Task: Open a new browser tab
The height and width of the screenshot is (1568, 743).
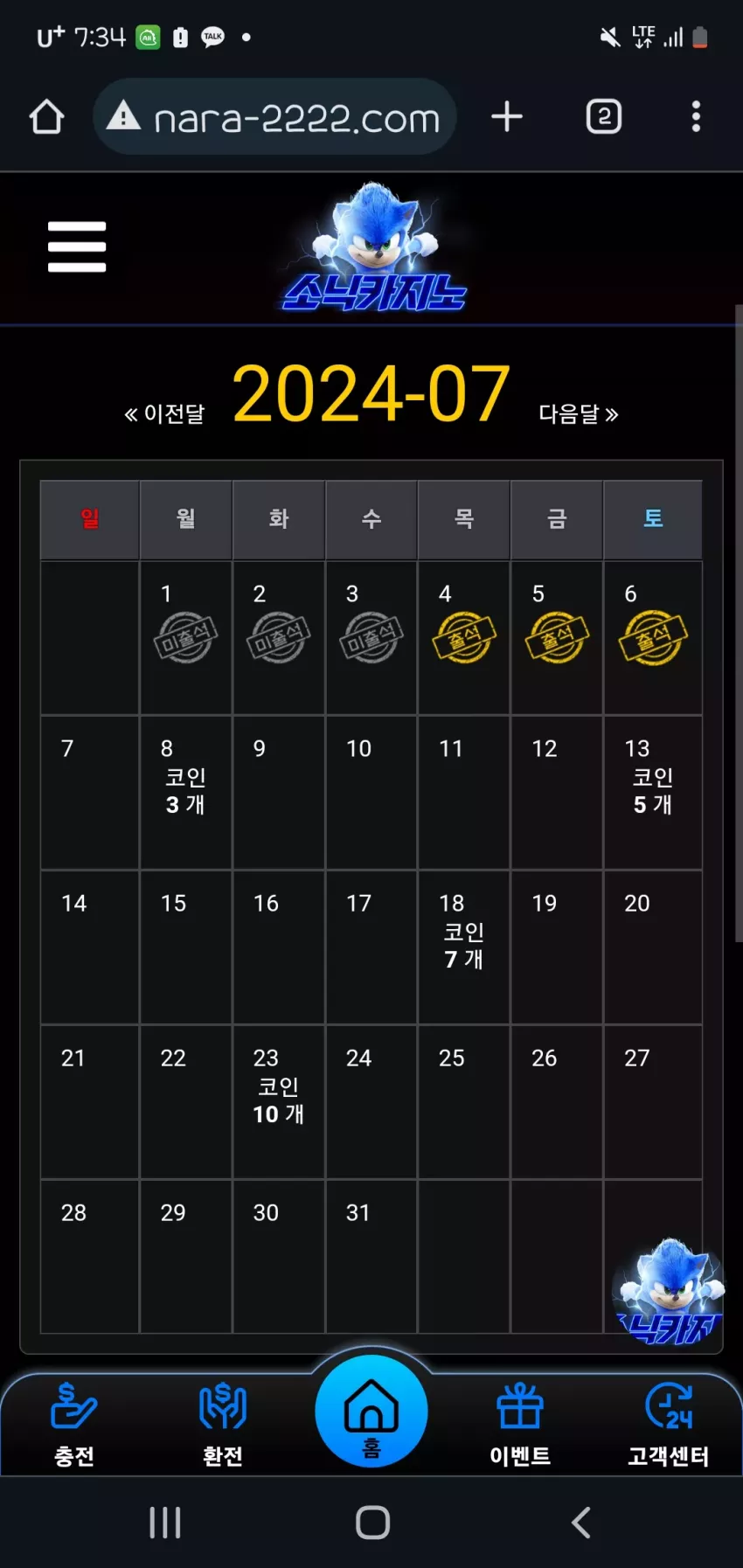Action: tap(507, 116)
